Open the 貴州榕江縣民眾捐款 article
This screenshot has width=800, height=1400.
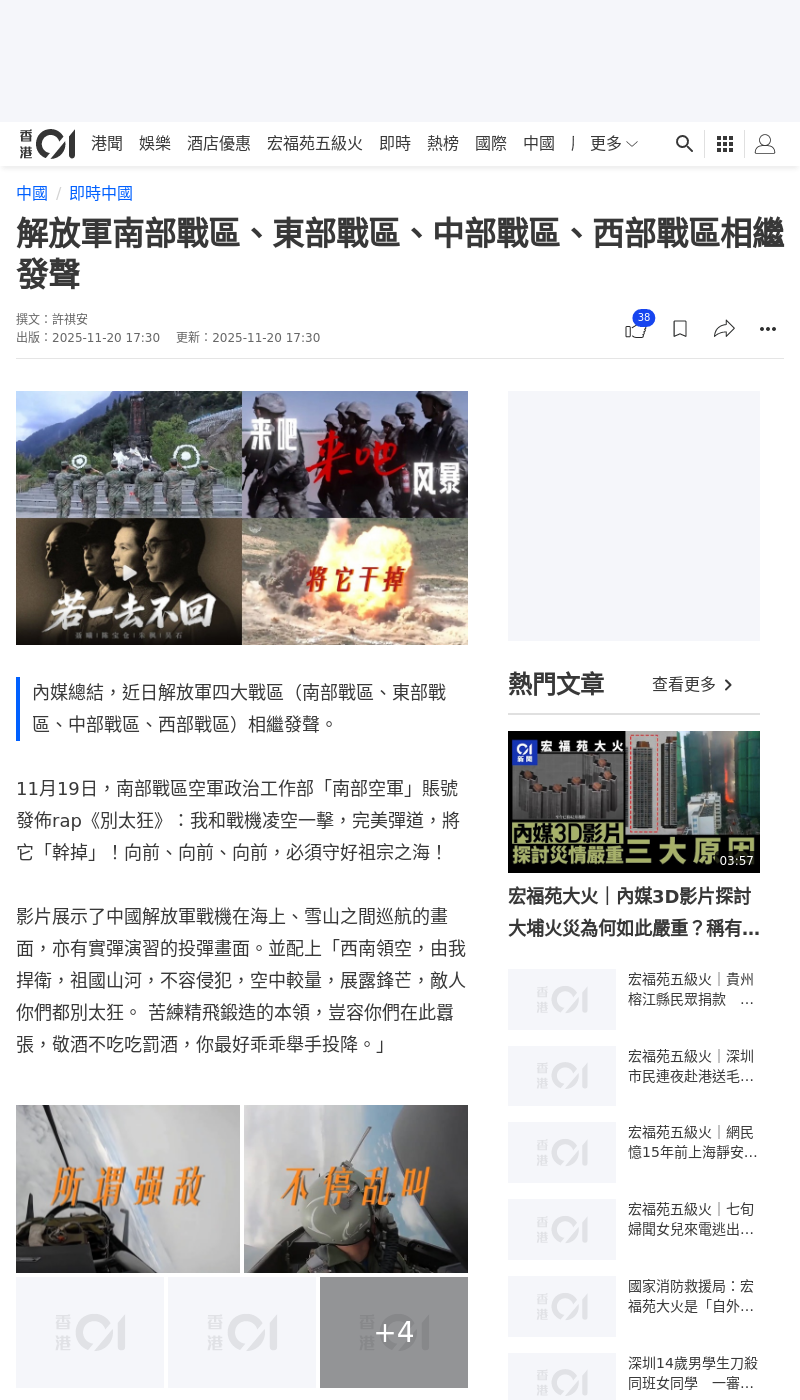coord(691,990)
